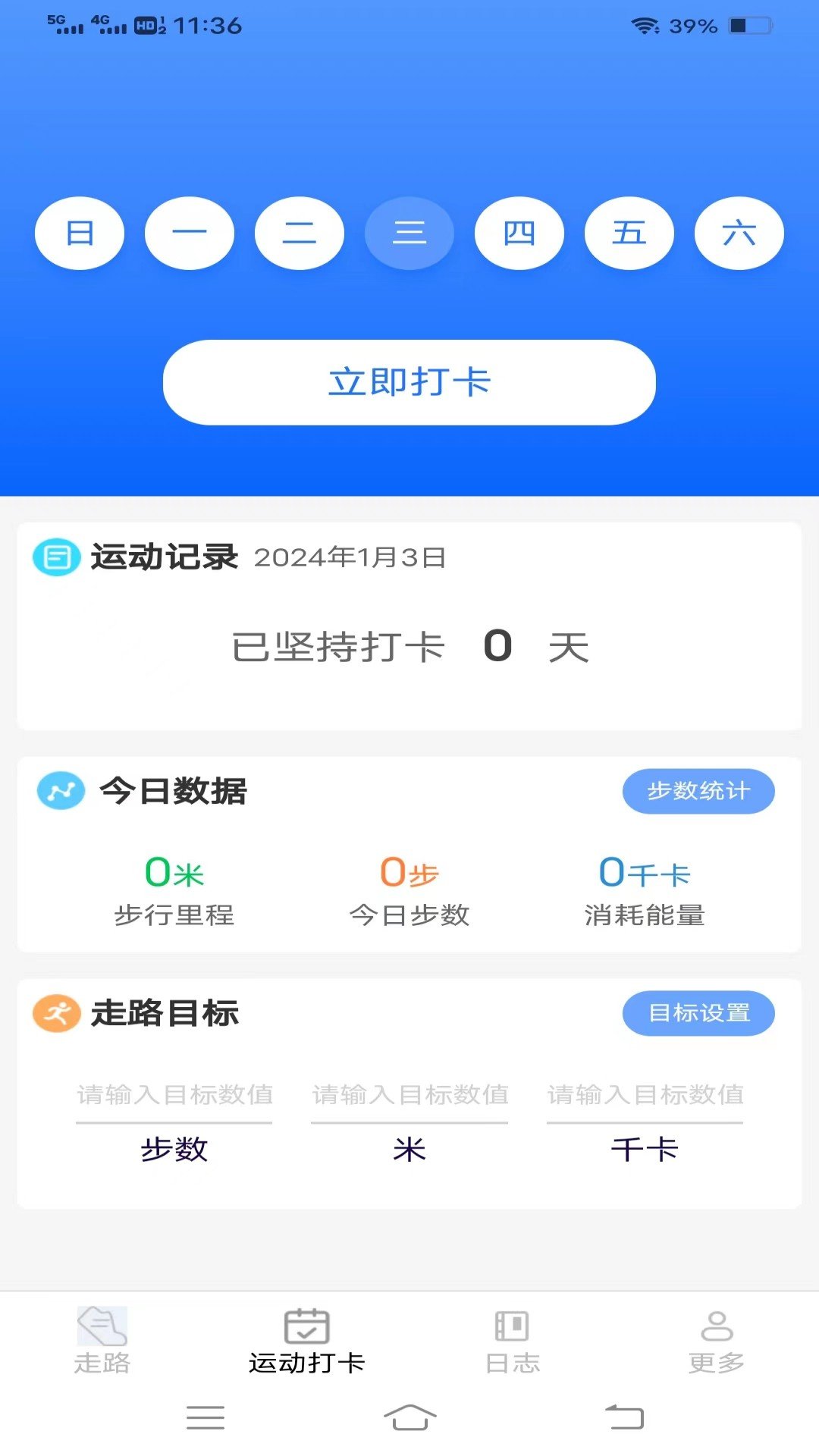
Task: Click the 步数 goal input field
Action: 174,1094
